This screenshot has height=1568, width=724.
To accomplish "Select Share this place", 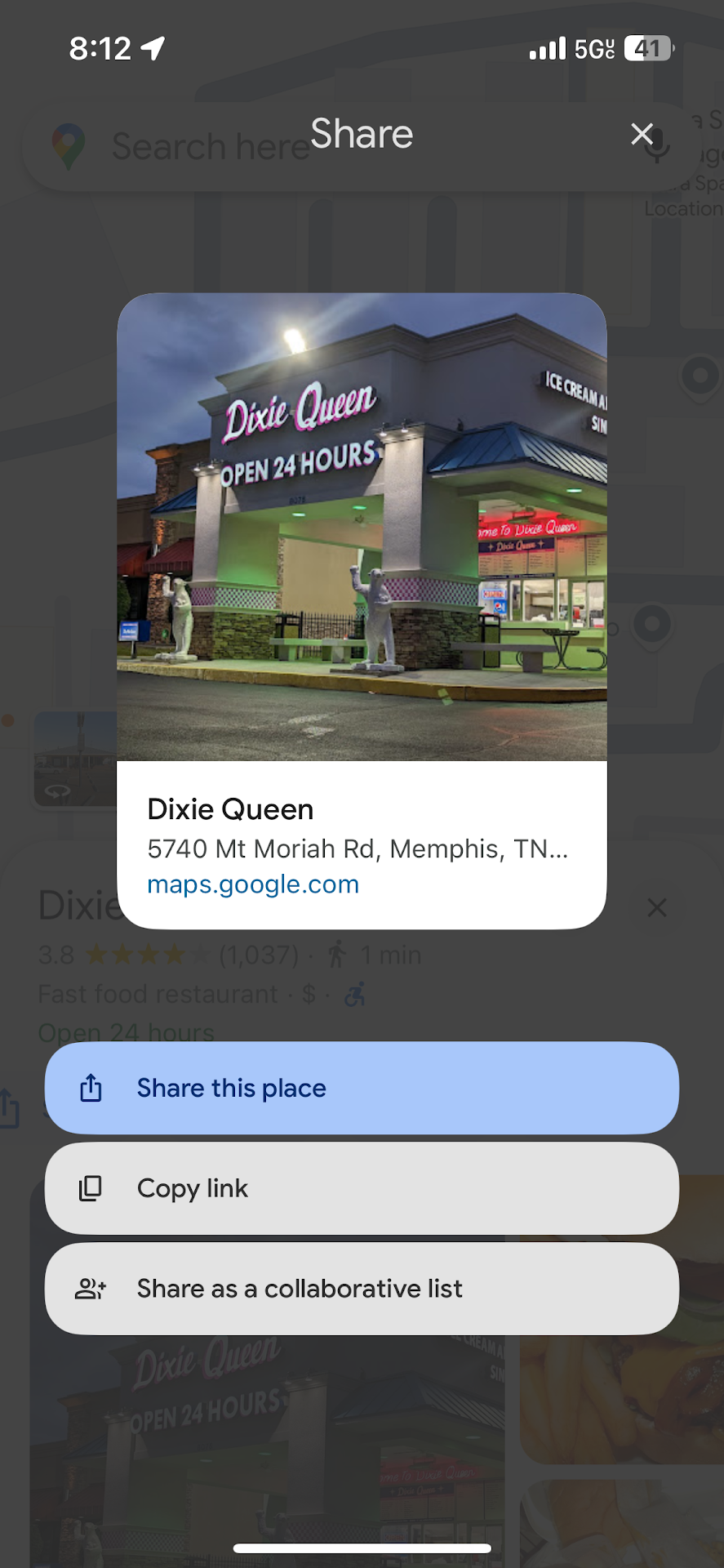I will (x=362, y=1088).
